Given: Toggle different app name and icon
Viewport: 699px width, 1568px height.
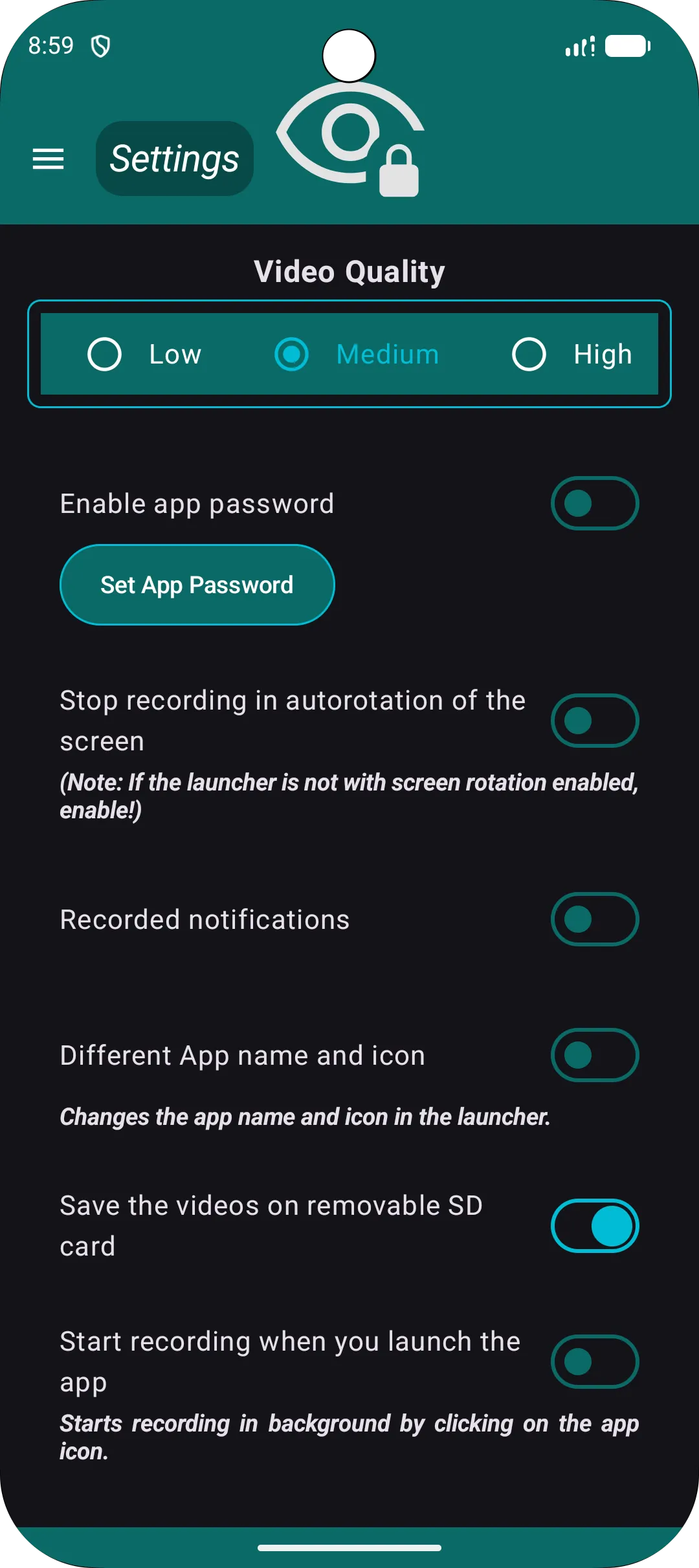Looking at the screenshot, I should coord(595,1055).
